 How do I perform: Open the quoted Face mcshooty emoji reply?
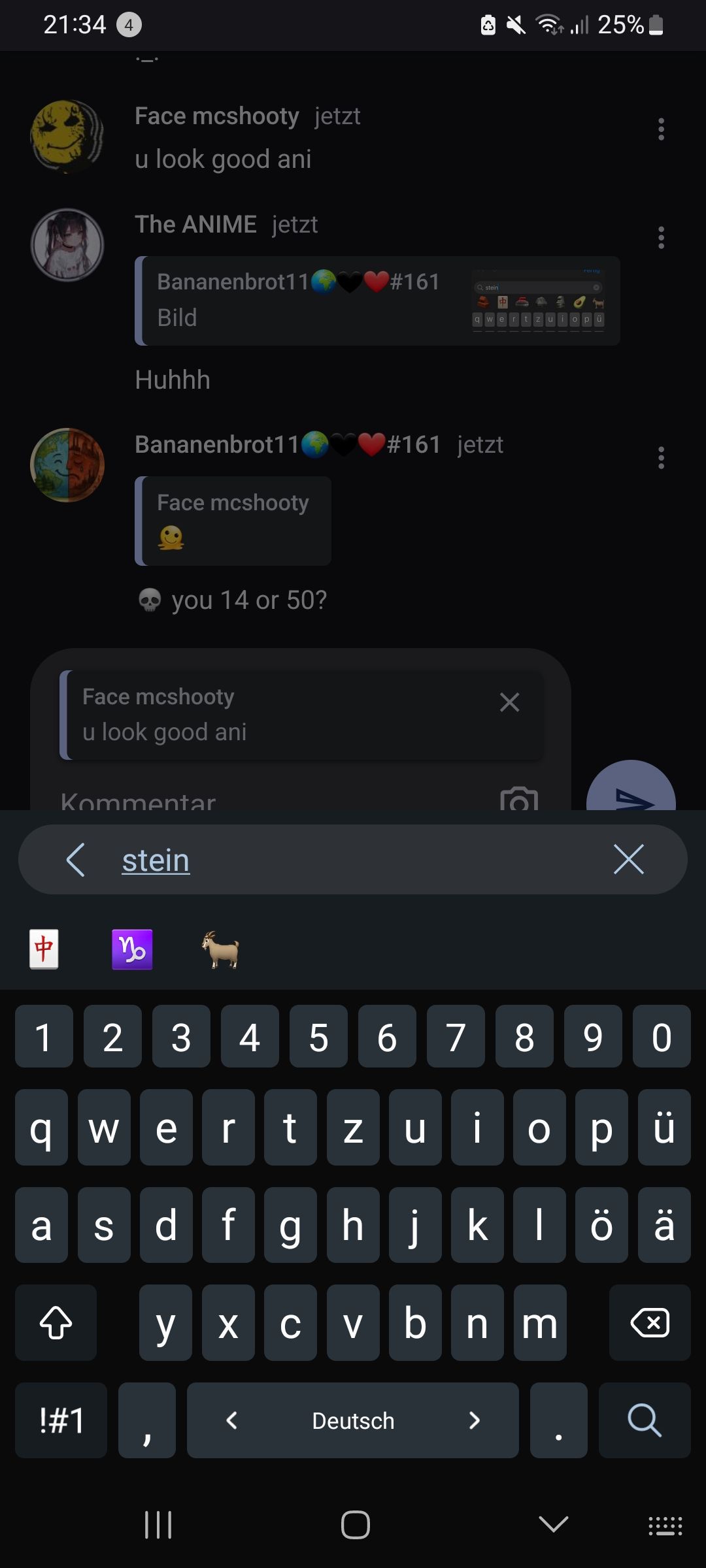click(x=233, y=521)
